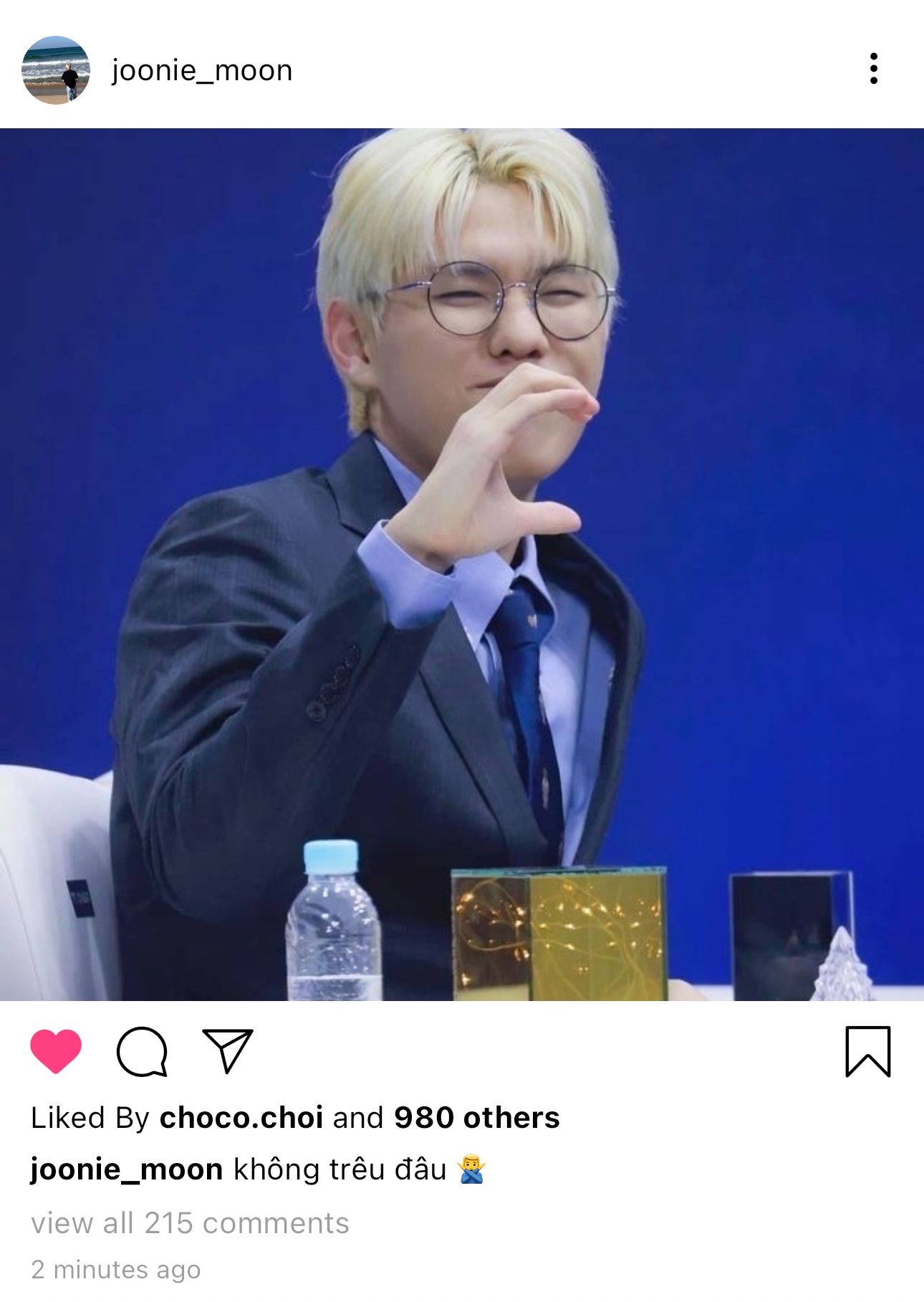924x1302 pixels.
Task: Bookmark this post
Action: point(867,1051)
